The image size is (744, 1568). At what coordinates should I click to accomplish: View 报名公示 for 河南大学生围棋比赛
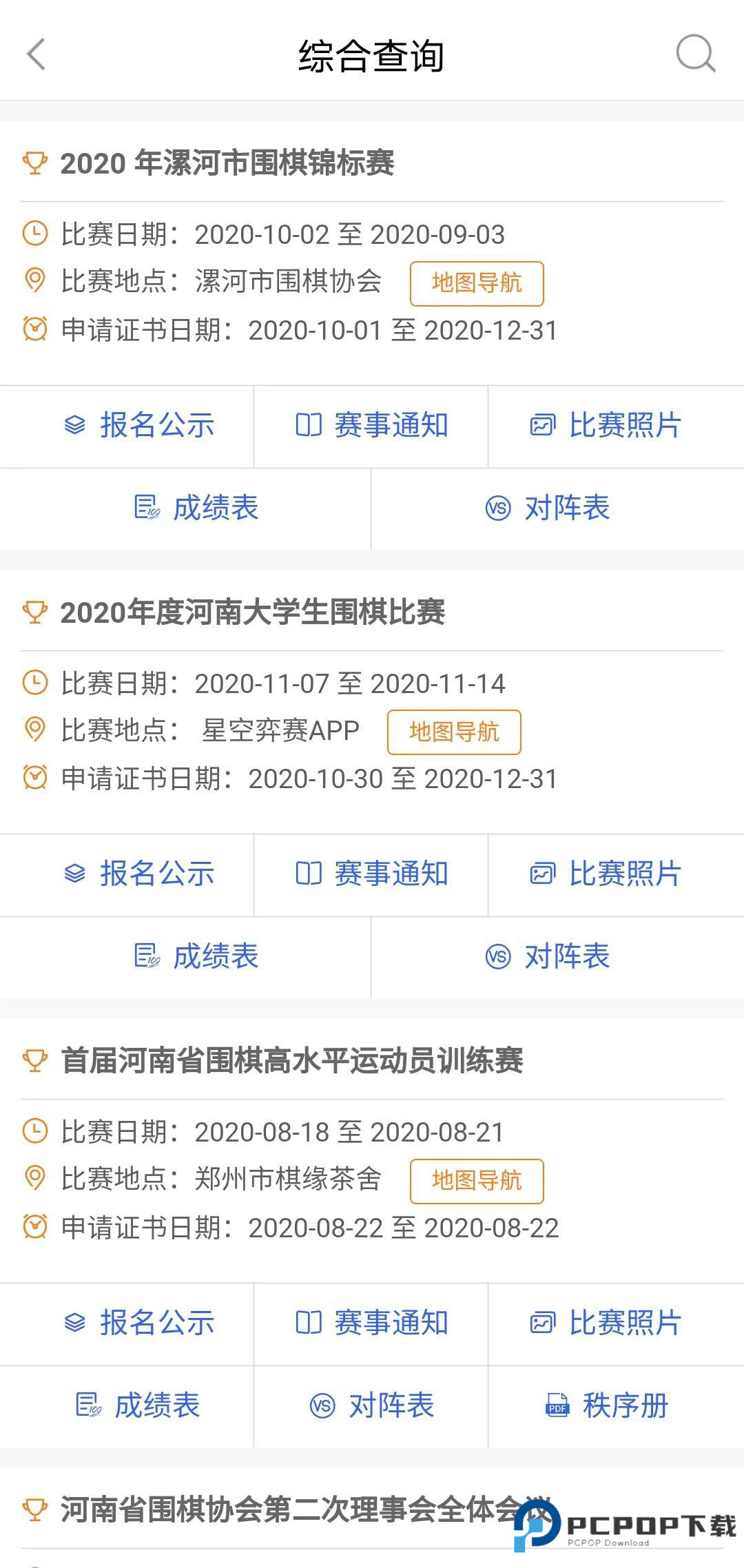140,874
